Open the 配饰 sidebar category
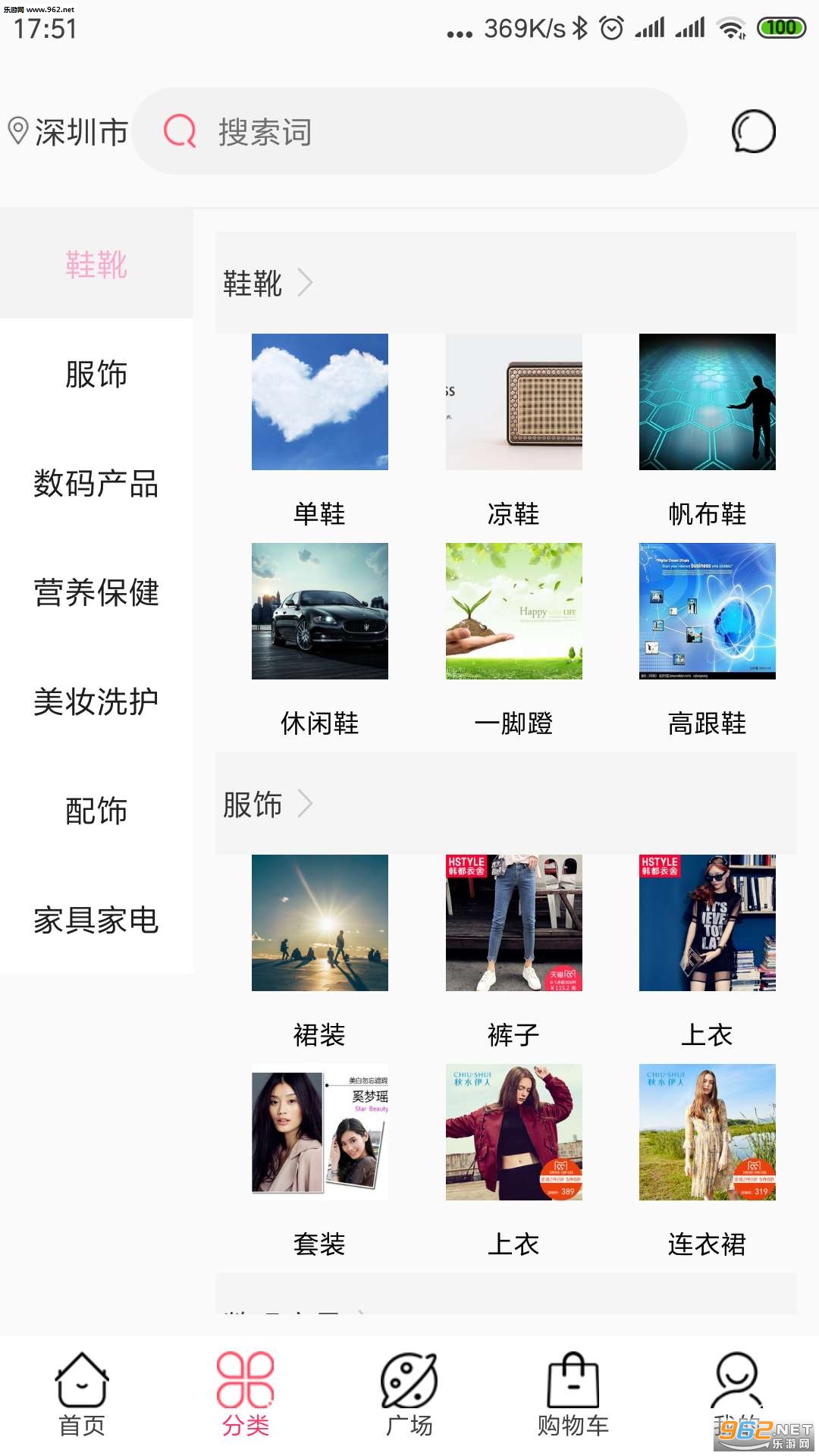Image resolution: width=819 pixels, height=1456 pixels. click(96, 811)
